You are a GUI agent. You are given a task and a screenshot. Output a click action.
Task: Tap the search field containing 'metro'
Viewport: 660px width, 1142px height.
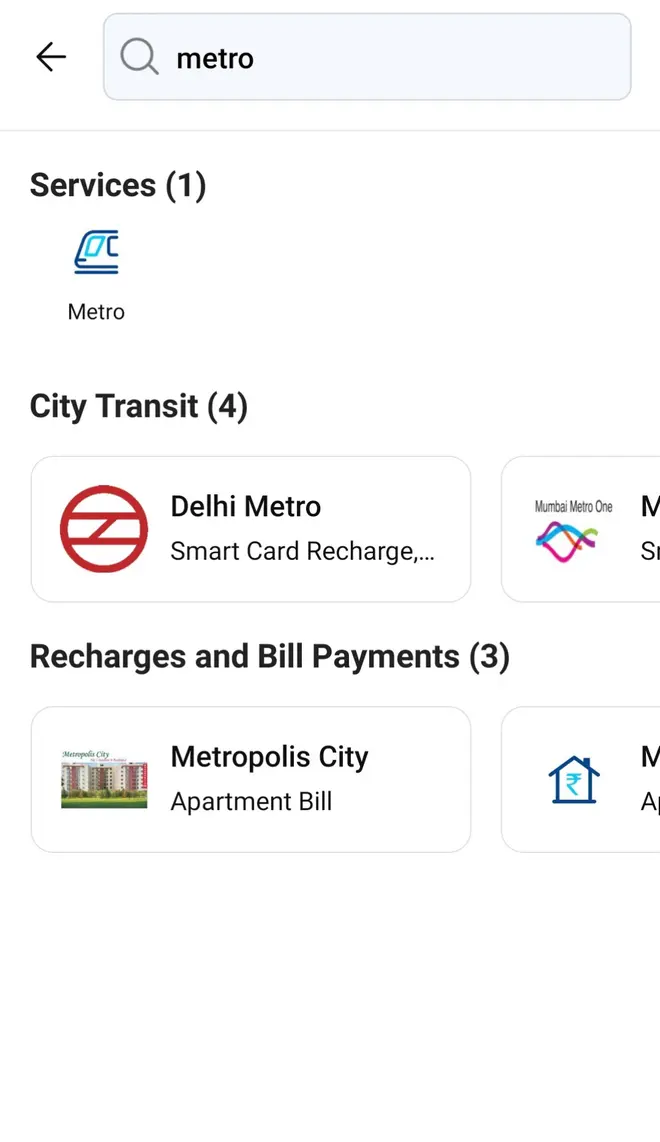(367, 57)
